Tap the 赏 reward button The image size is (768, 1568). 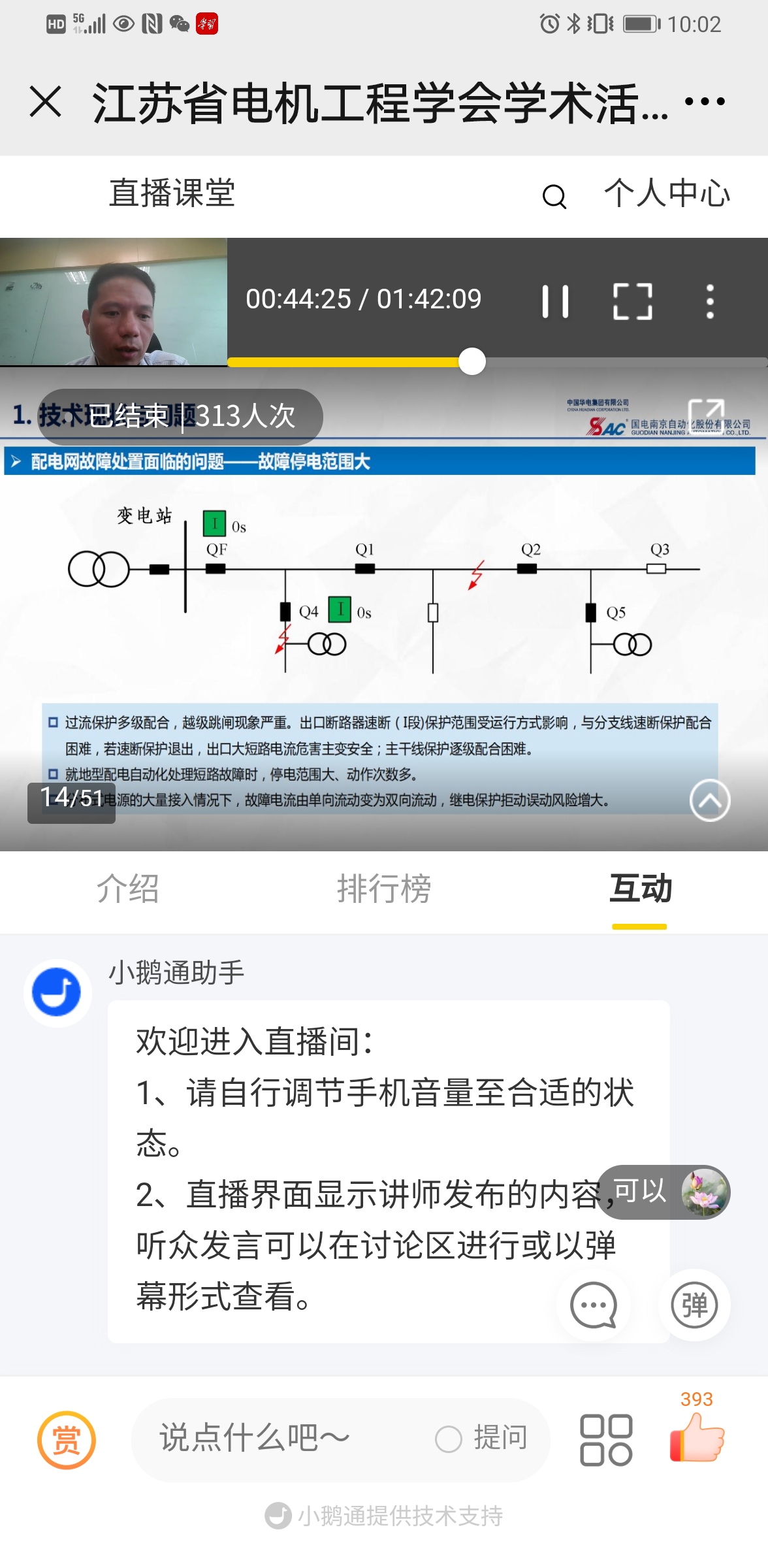coord(67,1440)
